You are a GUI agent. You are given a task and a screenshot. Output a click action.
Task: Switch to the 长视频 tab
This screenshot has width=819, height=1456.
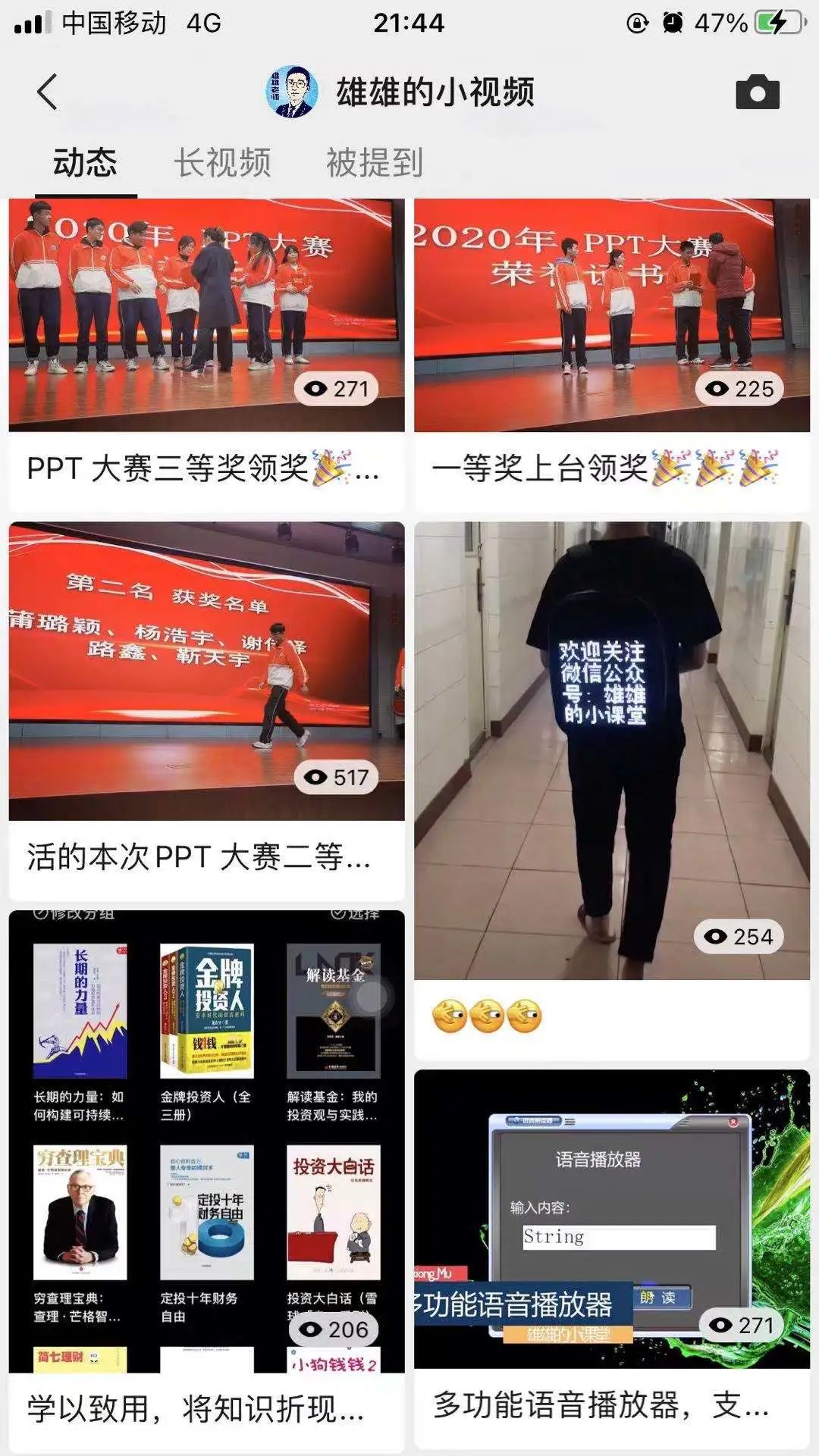[x=222, y=162]
